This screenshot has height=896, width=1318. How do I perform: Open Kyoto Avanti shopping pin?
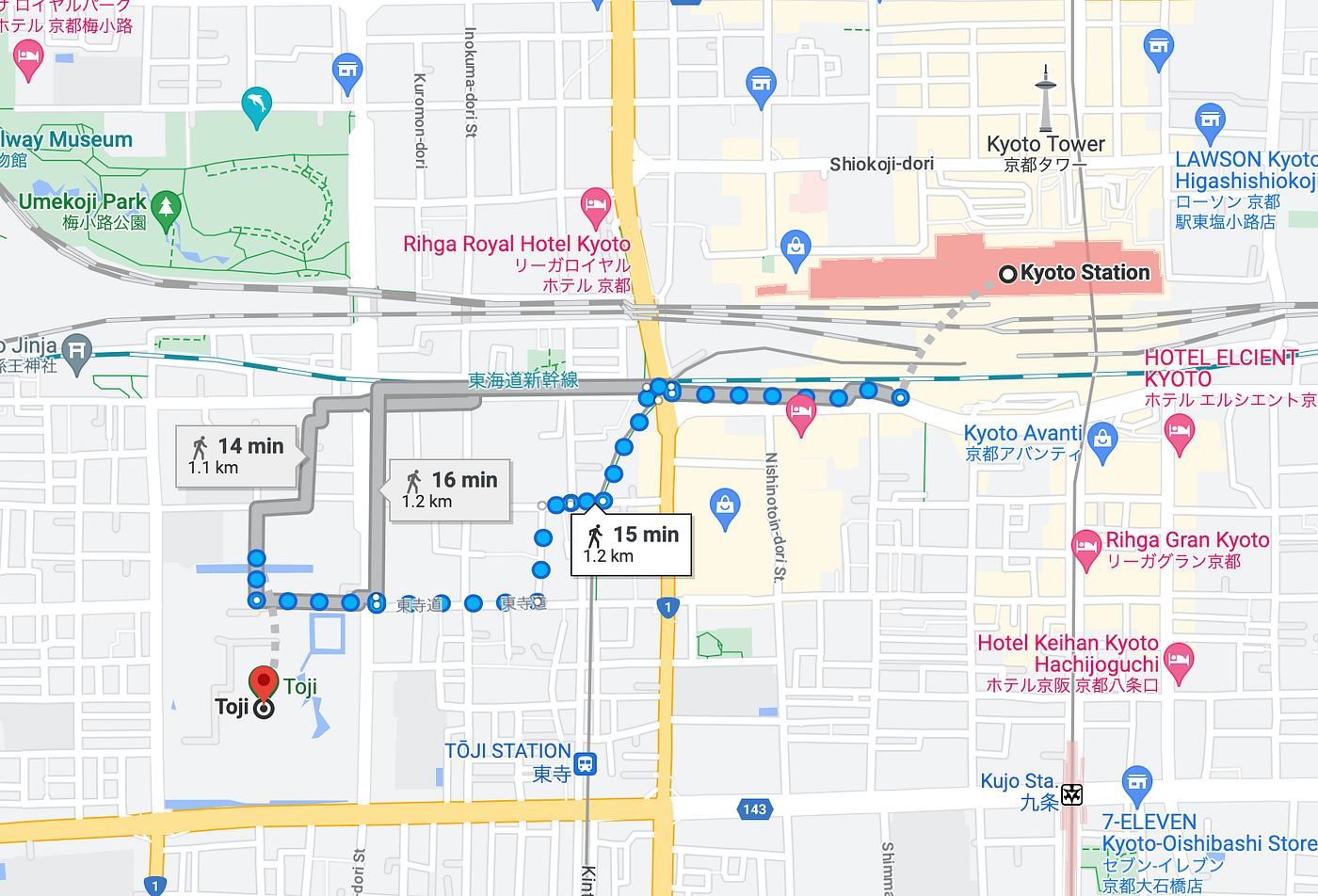click(1102, 438)
